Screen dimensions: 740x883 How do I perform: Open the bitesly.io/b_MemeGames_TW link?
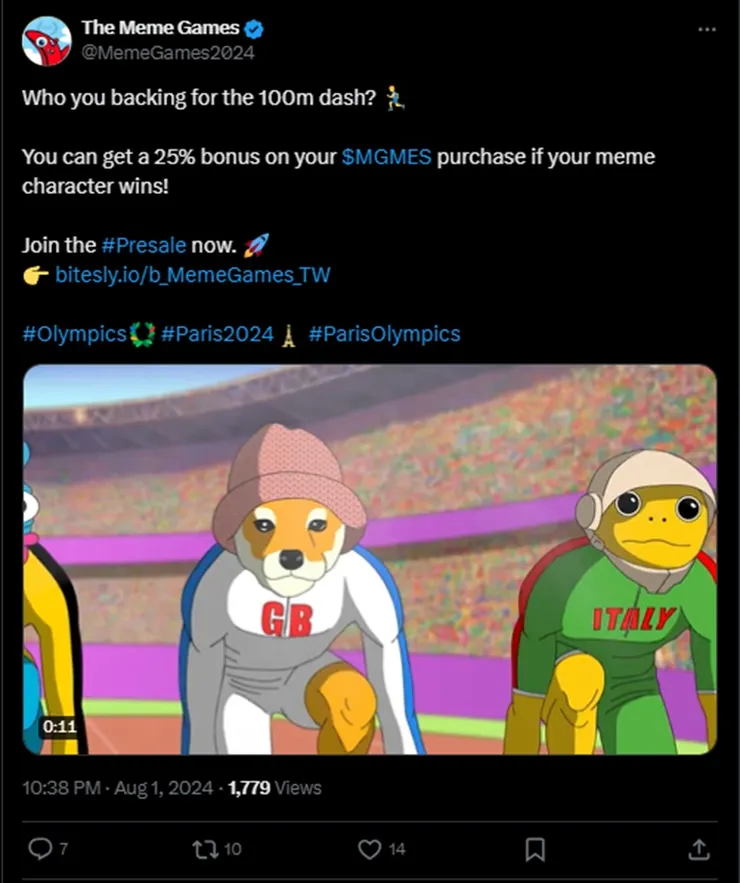pyautogui.click(x=192, y=274)
